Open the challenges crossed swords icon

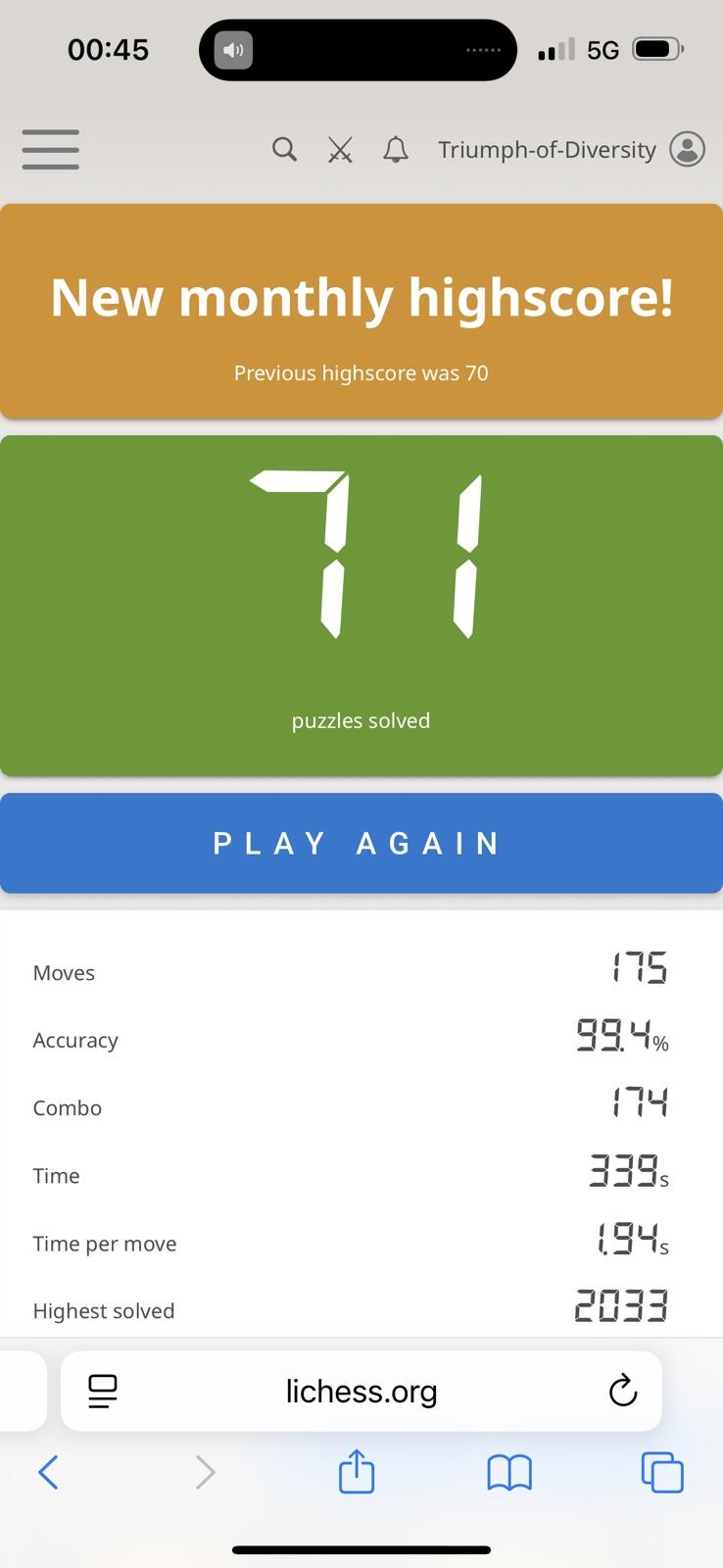[340, 150]
